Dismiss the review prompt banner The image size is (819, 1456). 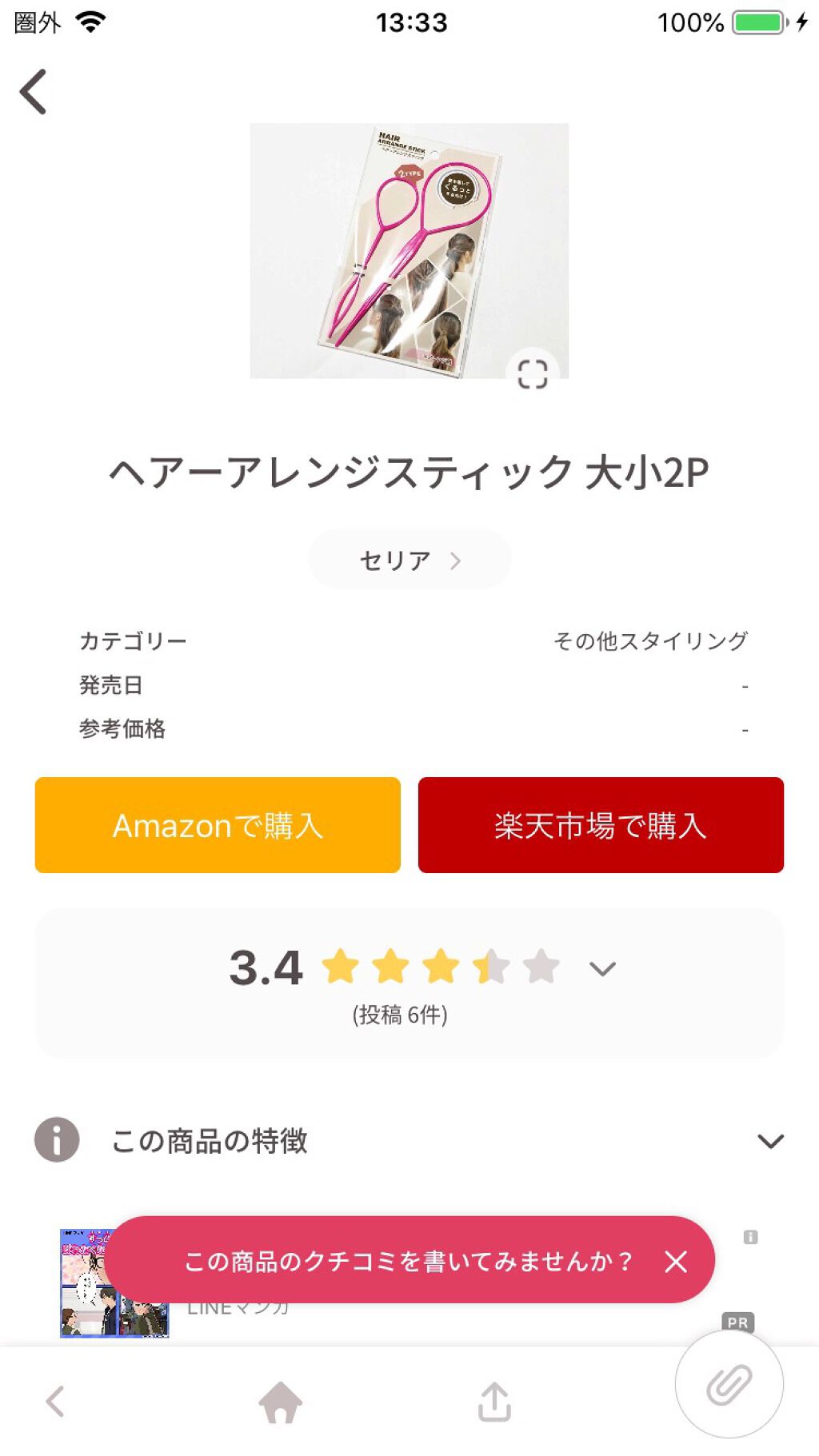[x=676, y=1262]
